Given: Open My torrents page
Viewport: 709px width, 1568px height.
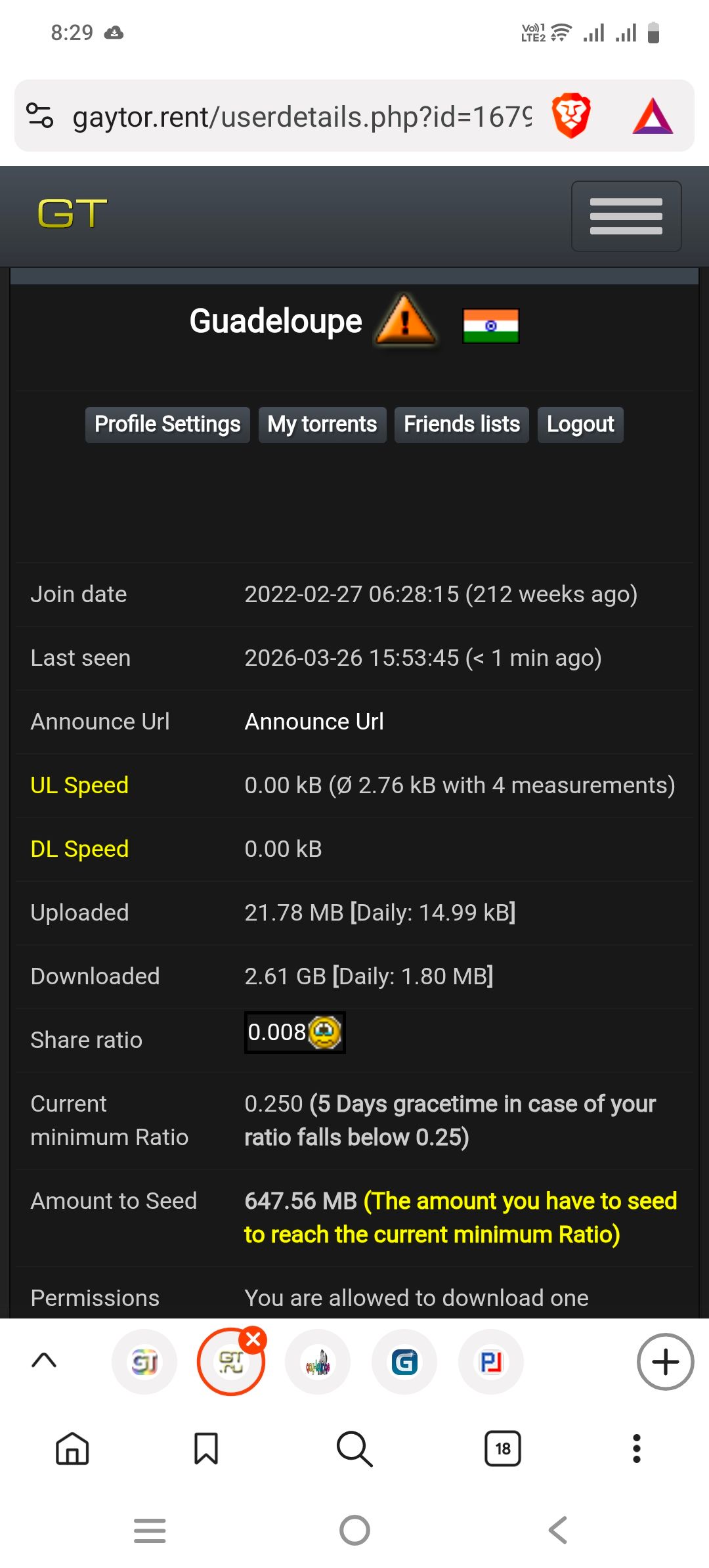Looking at the screenshot, I should 322,424.
